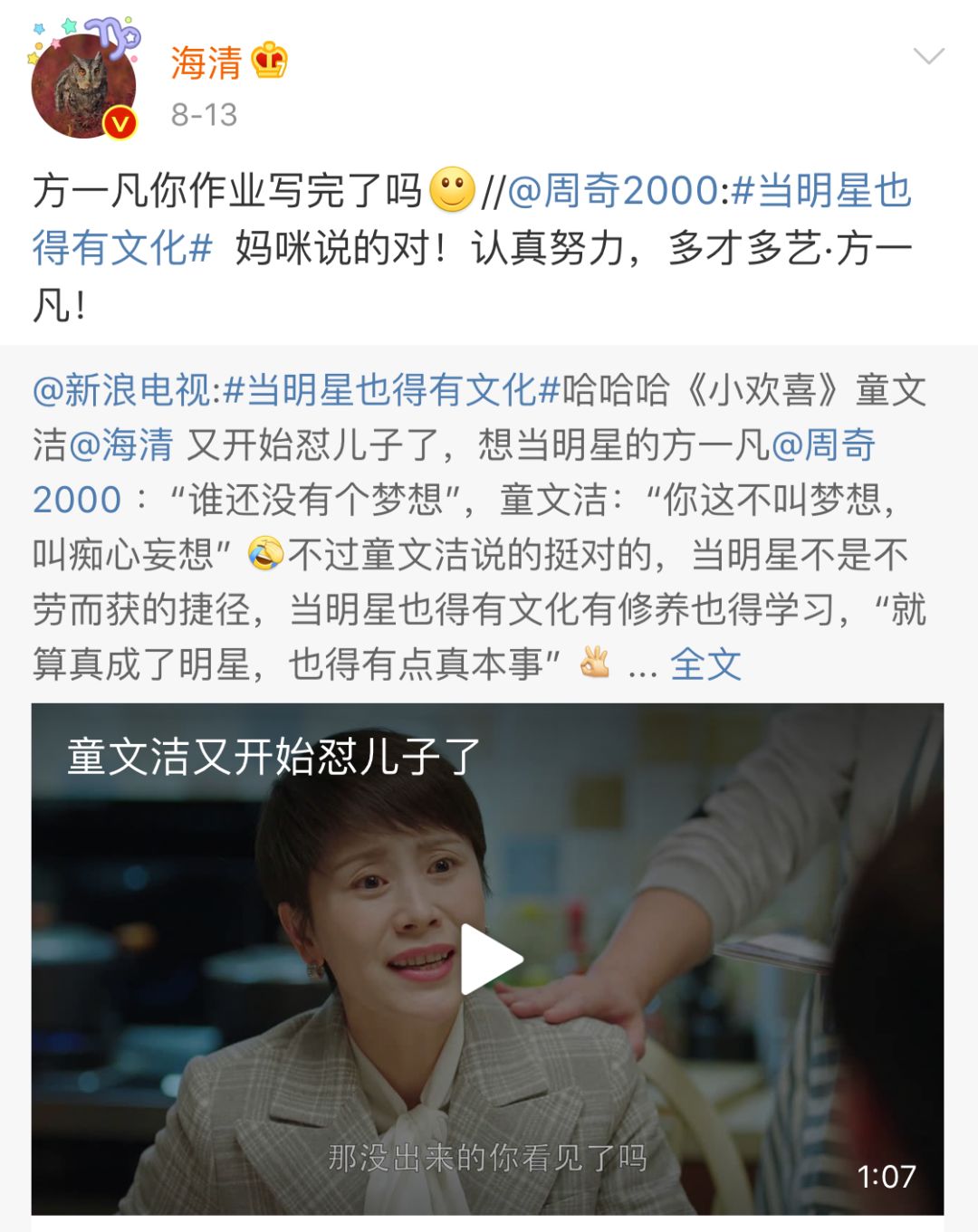The height and width of the screenshot is (1232, 978).
Task: Expand the post options chevron
Action: (x=928, y=57)
